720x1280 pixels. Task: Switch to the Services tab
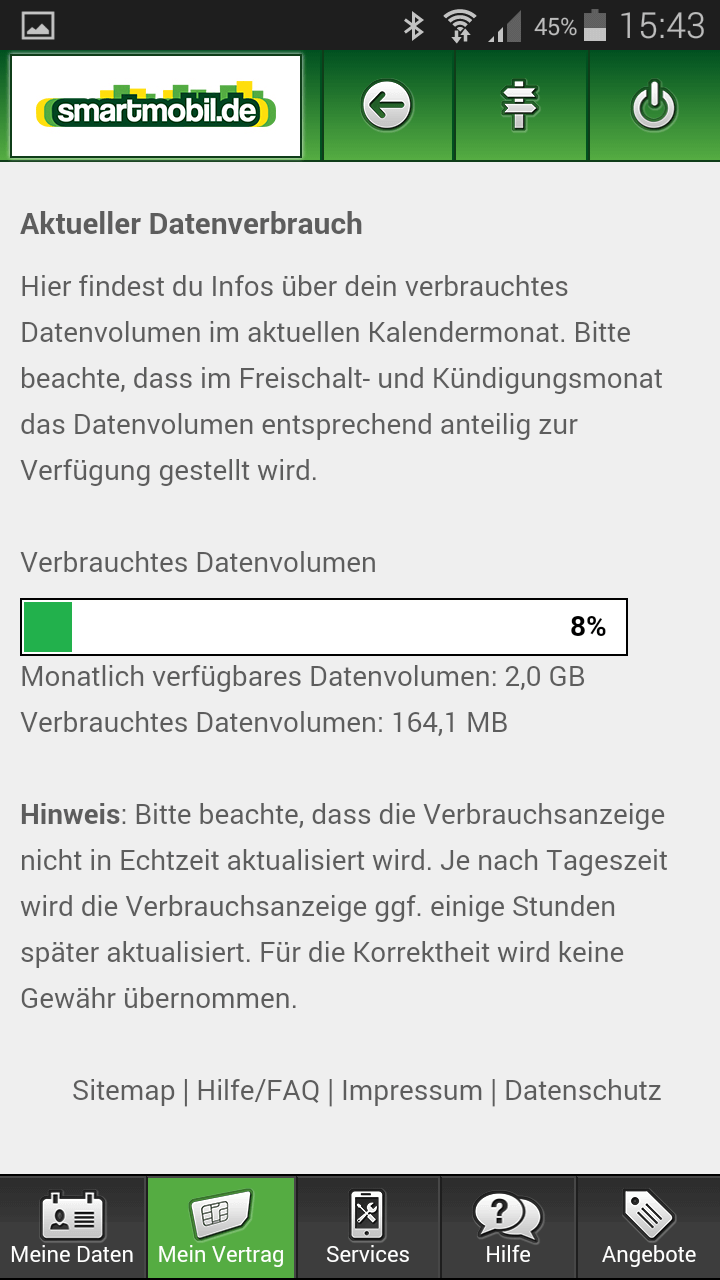[368, 1228]
